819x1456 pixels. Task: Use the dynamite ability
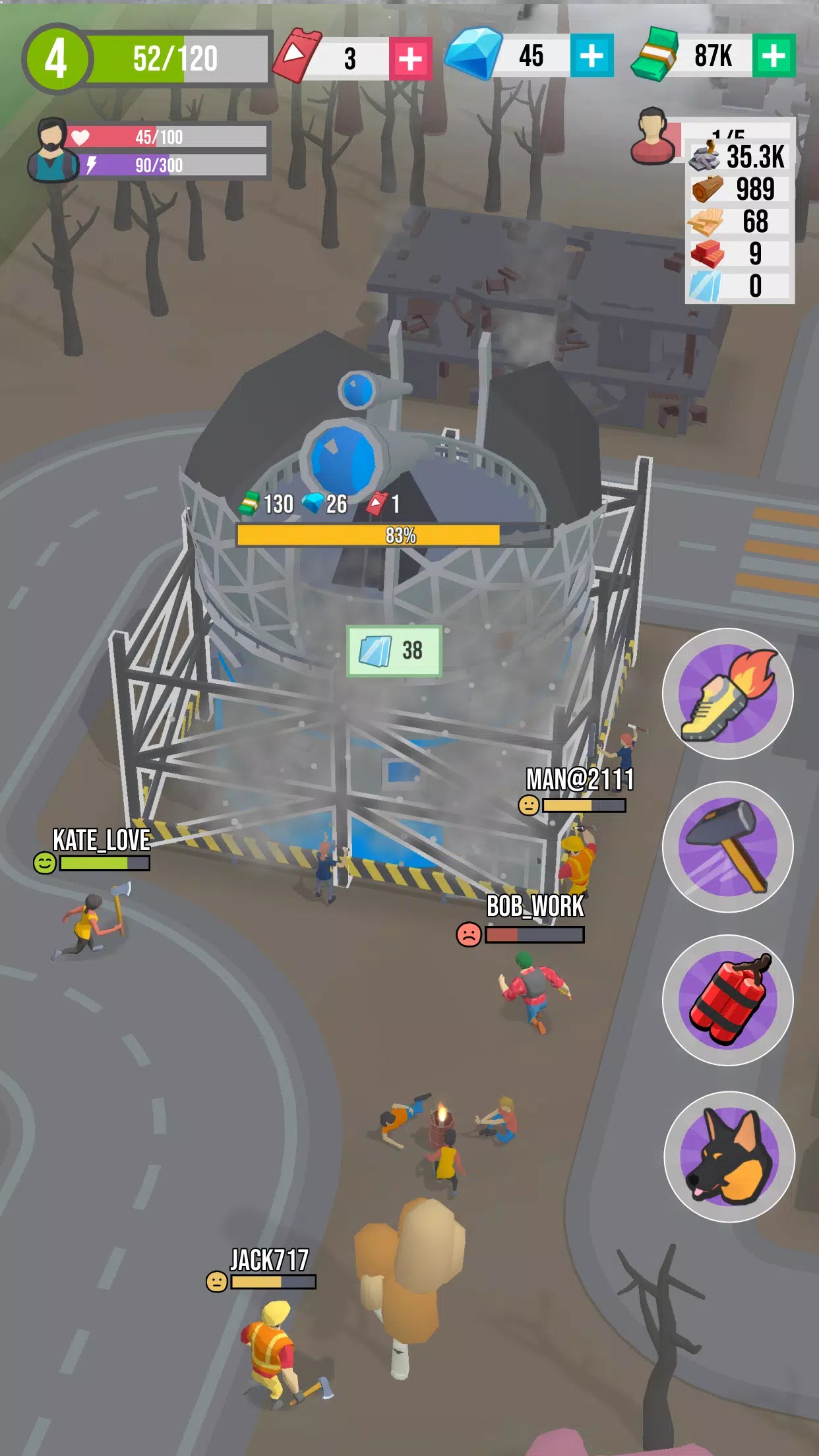tap(728, 1000)
